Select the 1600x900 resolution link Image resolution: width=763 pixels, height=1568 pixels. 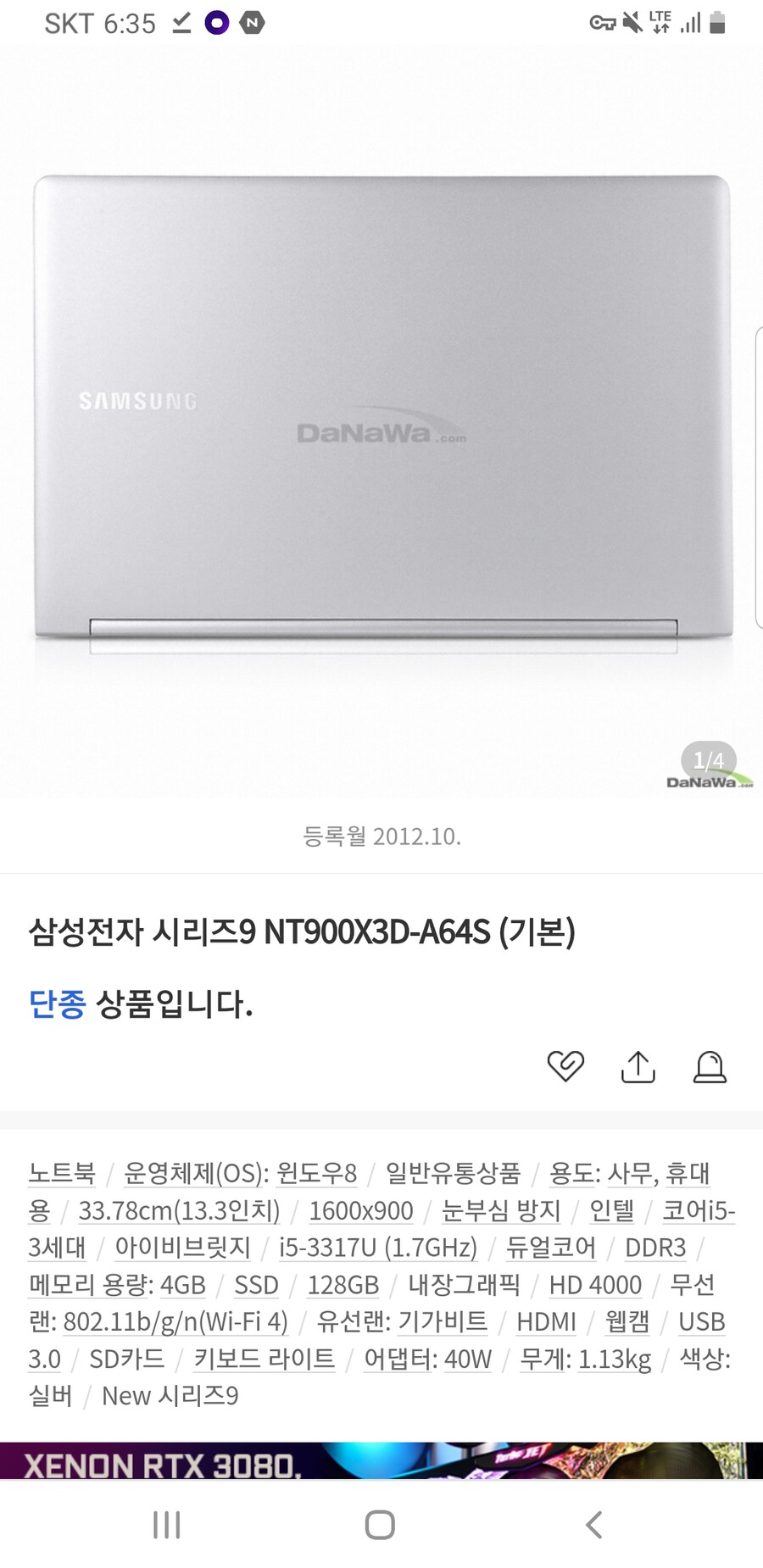click(359, 1210)
